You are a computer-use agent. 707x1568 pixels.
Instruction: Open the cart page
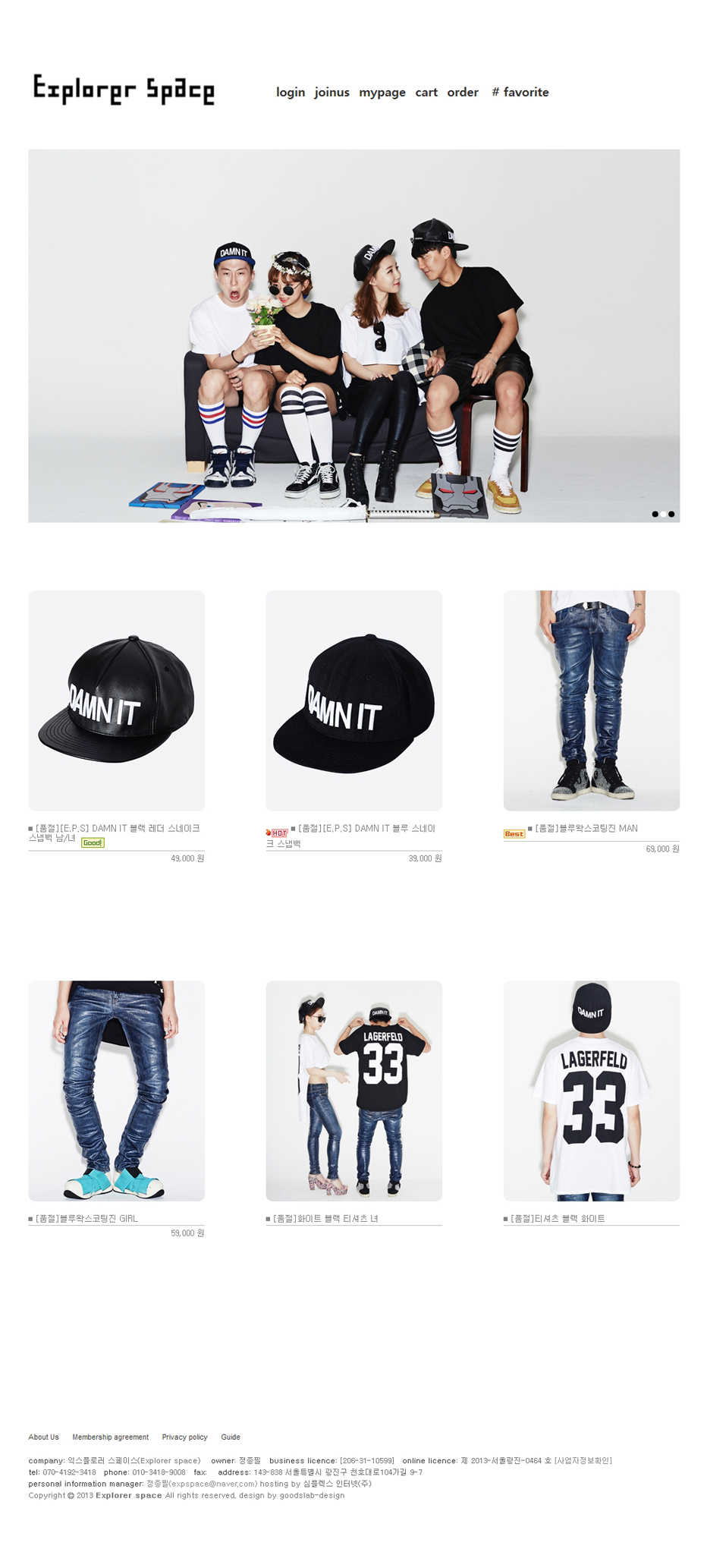[426, 93]
